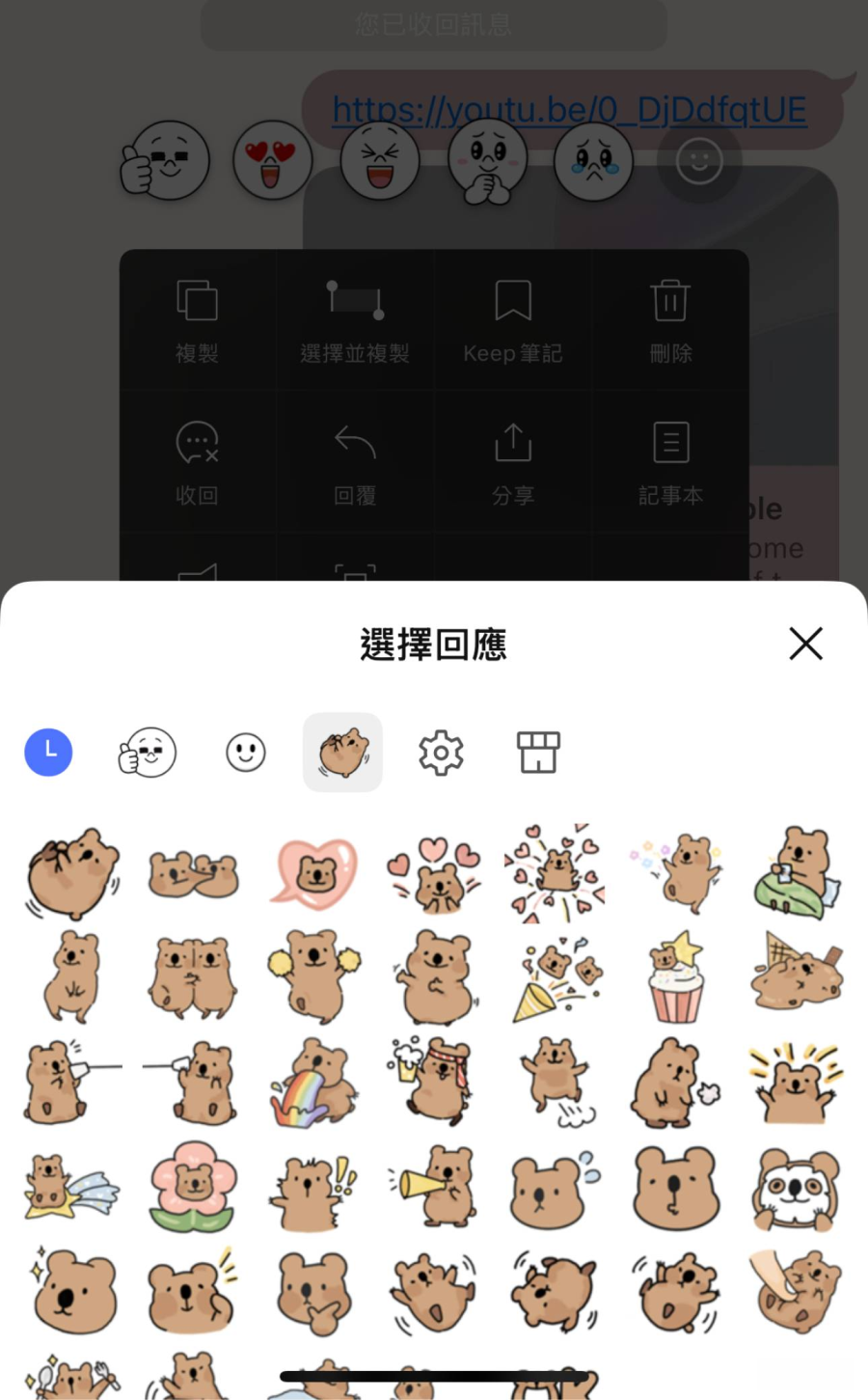React with two hugging bears emoji
The width and height of the screenshot is (868, 1400).
point(193,976)
